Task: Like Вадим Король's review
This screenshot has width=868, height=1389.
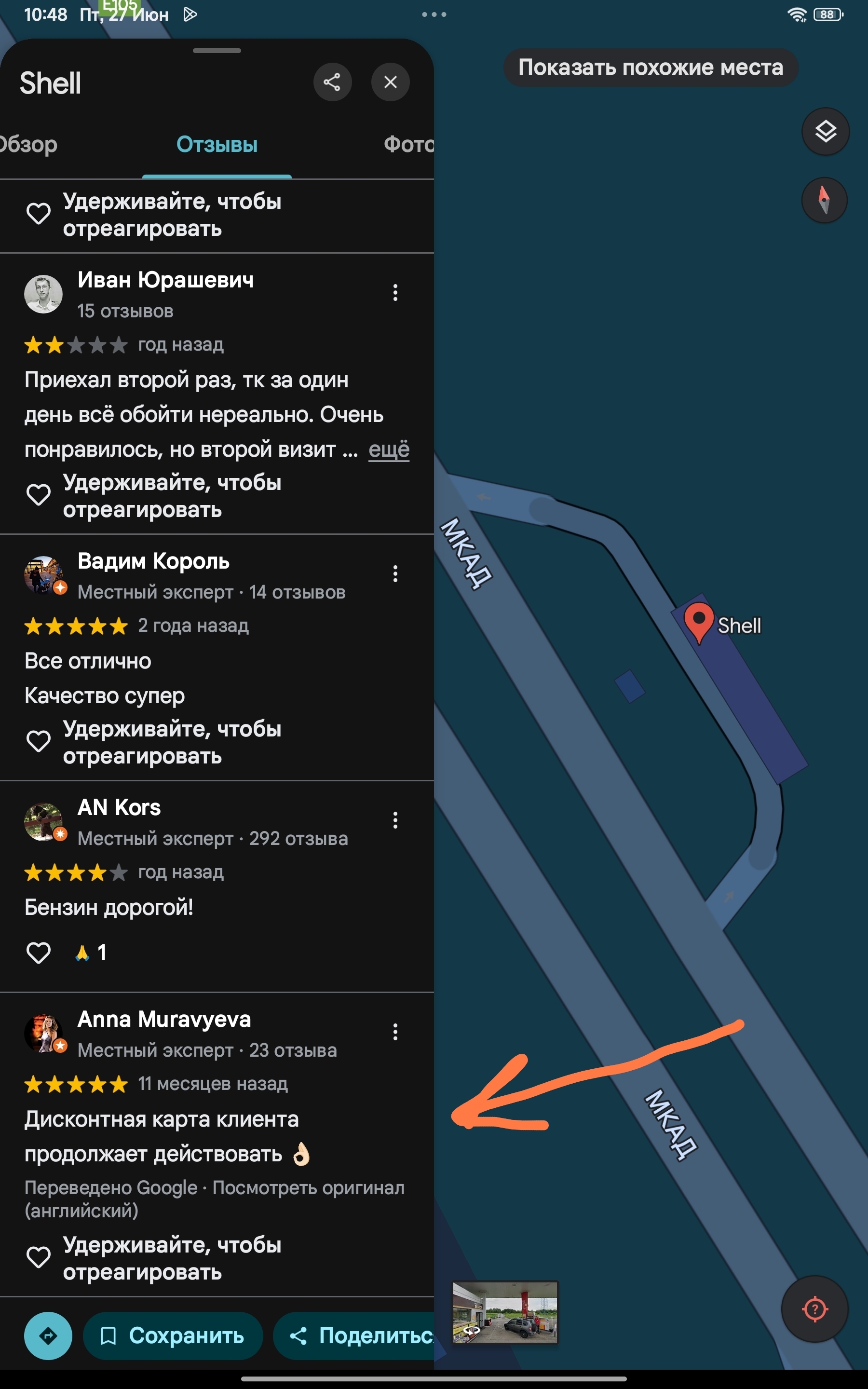Action: click(39, 742)
